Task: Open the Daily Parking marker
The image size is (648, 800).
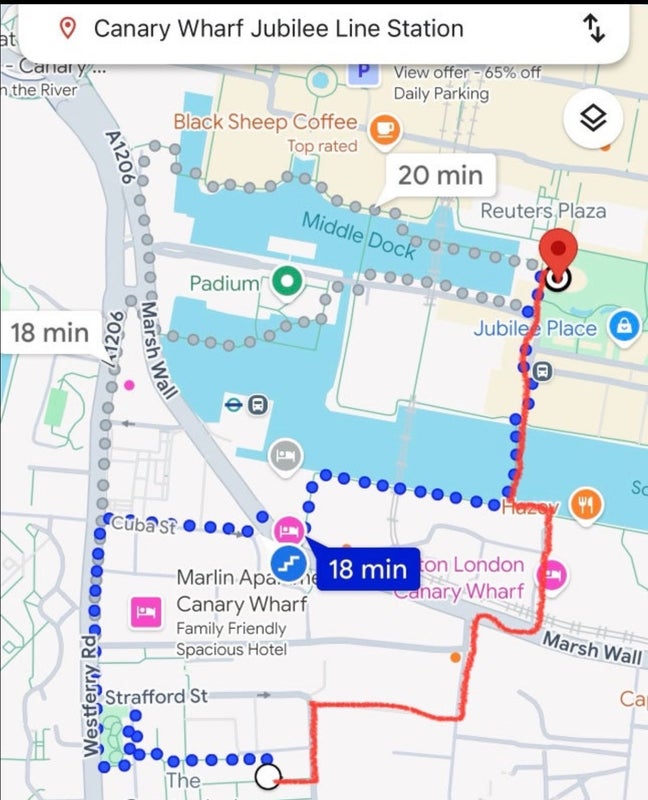Action: 363,73
